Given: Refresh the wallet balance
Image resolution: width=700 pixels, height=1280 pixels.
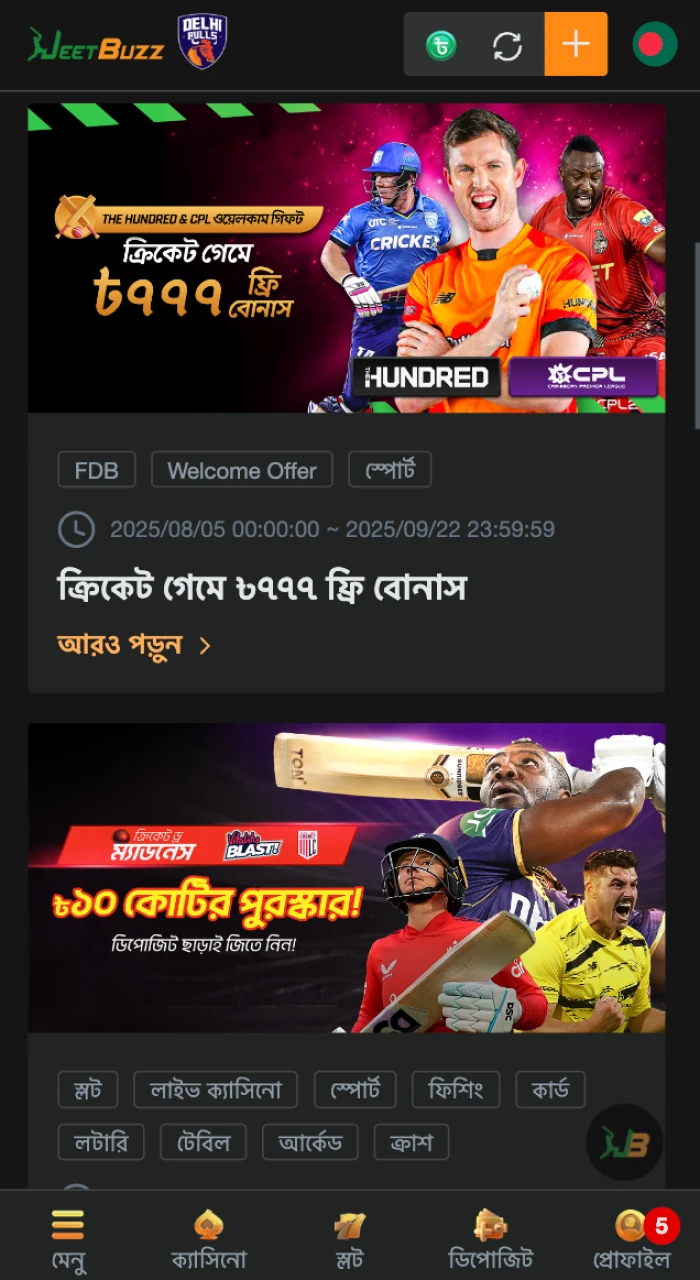Looking at the screenshot, I should [x=508, y=45].
